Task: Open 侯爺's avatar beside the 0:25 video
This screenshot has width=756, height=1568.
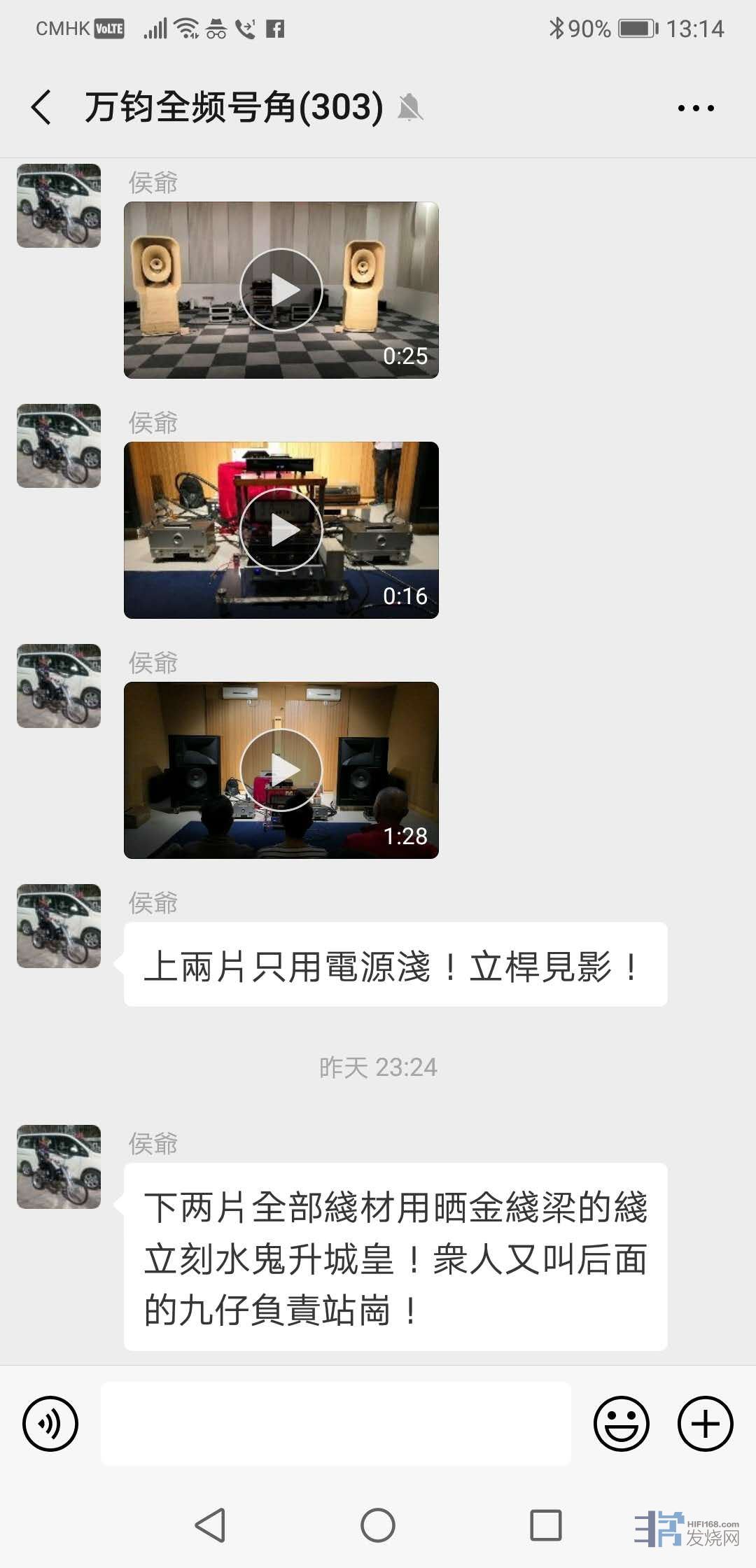Action: pos(59,206)
